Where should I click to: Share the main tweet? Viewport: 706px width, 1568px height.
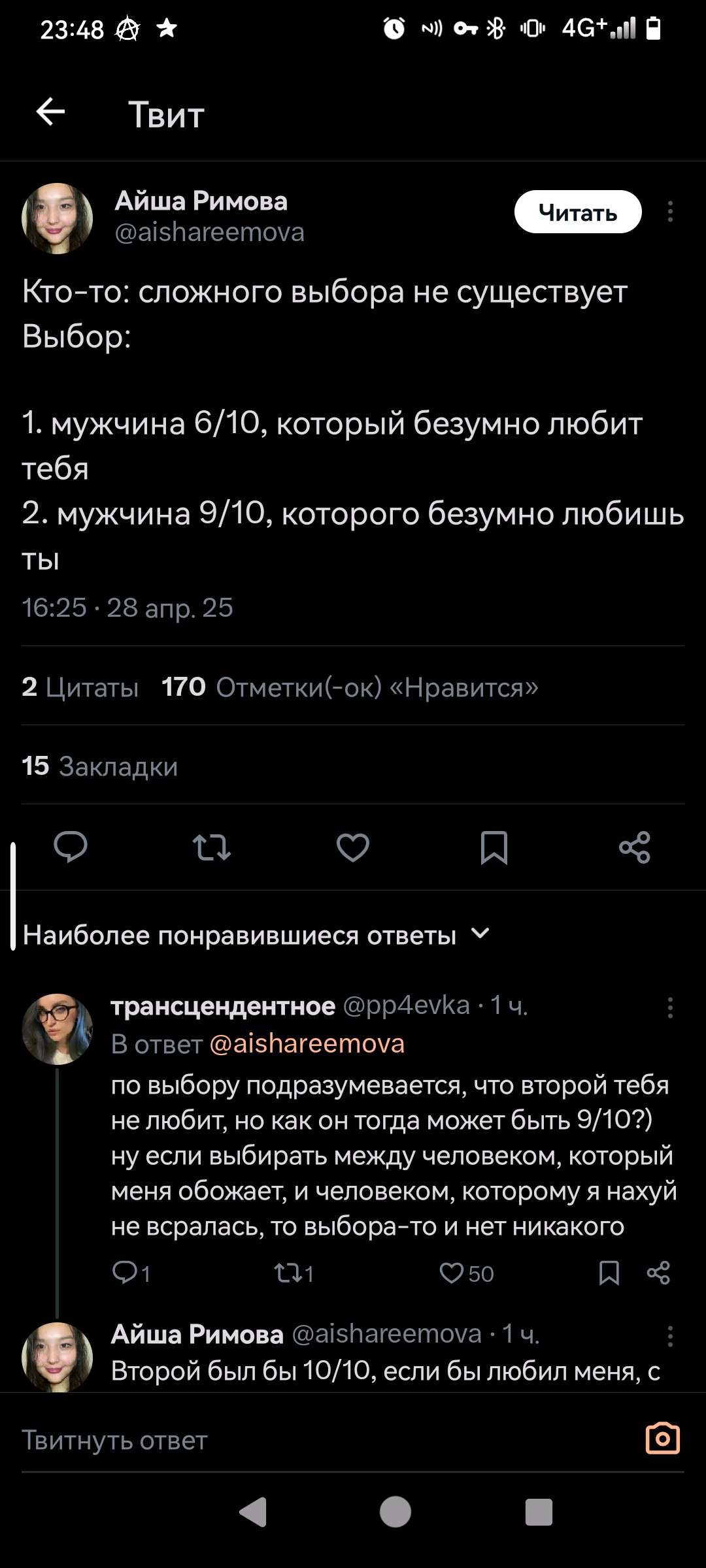(x=635, y=847)
